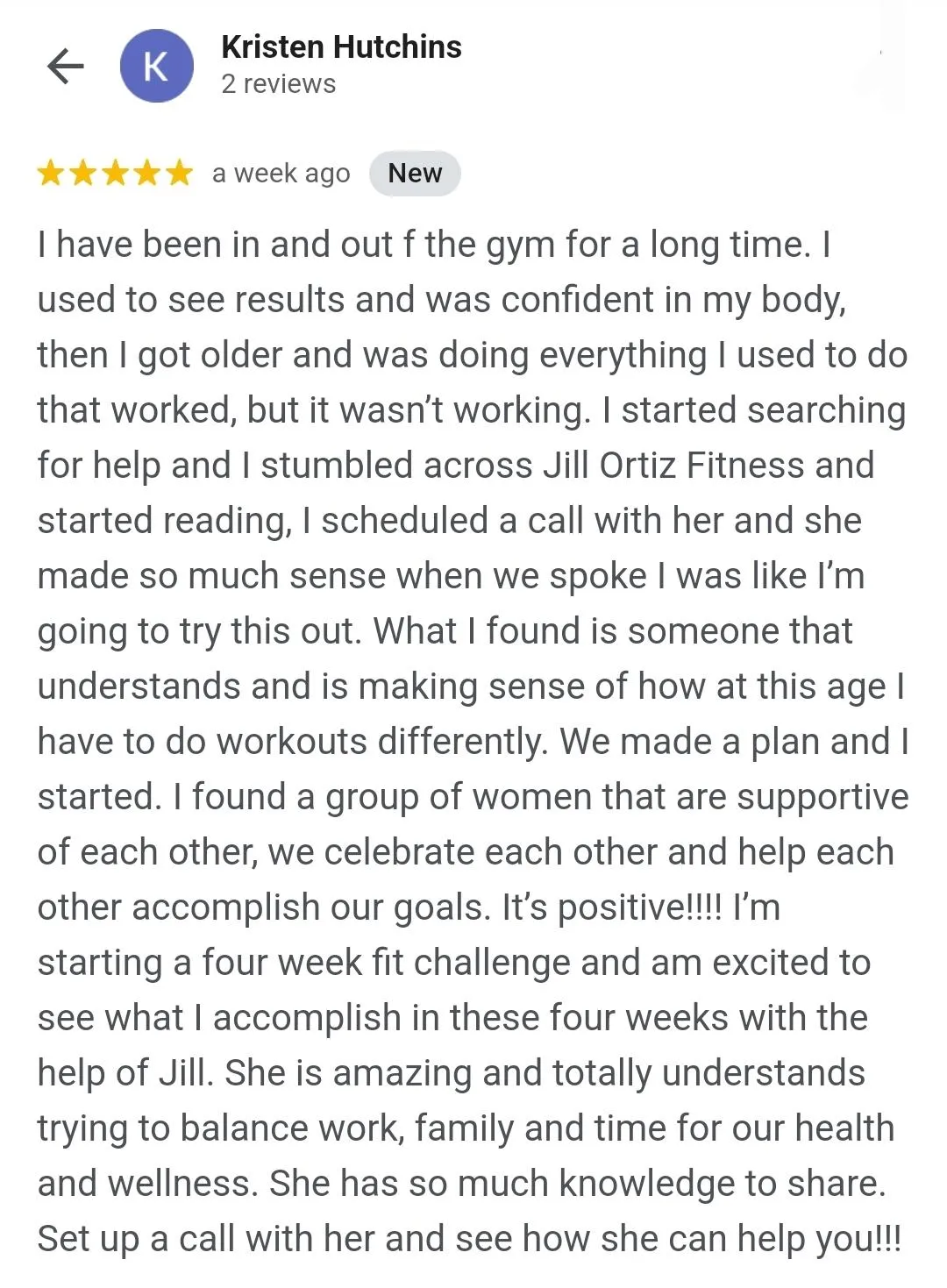Go back using the arrow icon

point(66,66)
